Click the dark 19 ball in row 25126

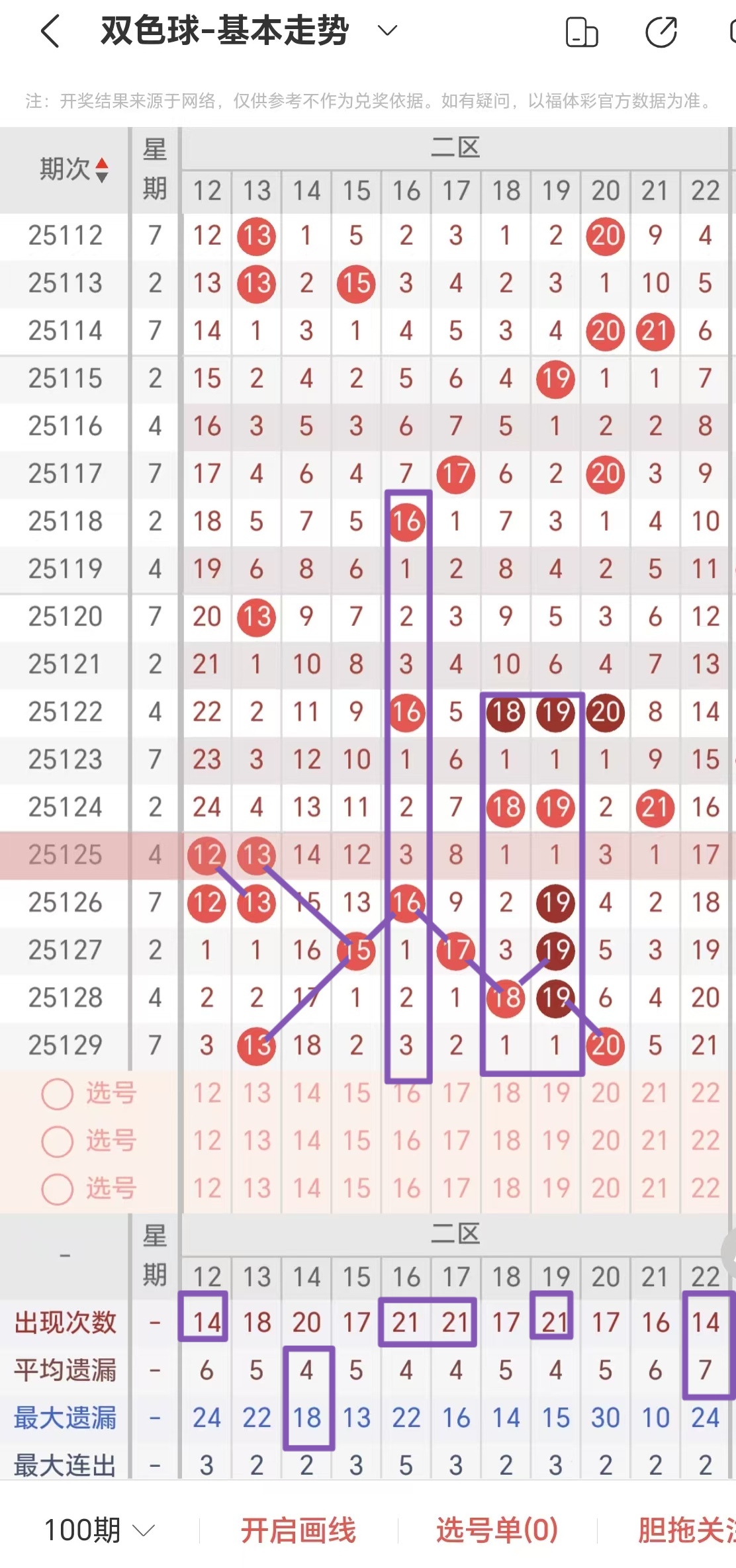(555, 902)
